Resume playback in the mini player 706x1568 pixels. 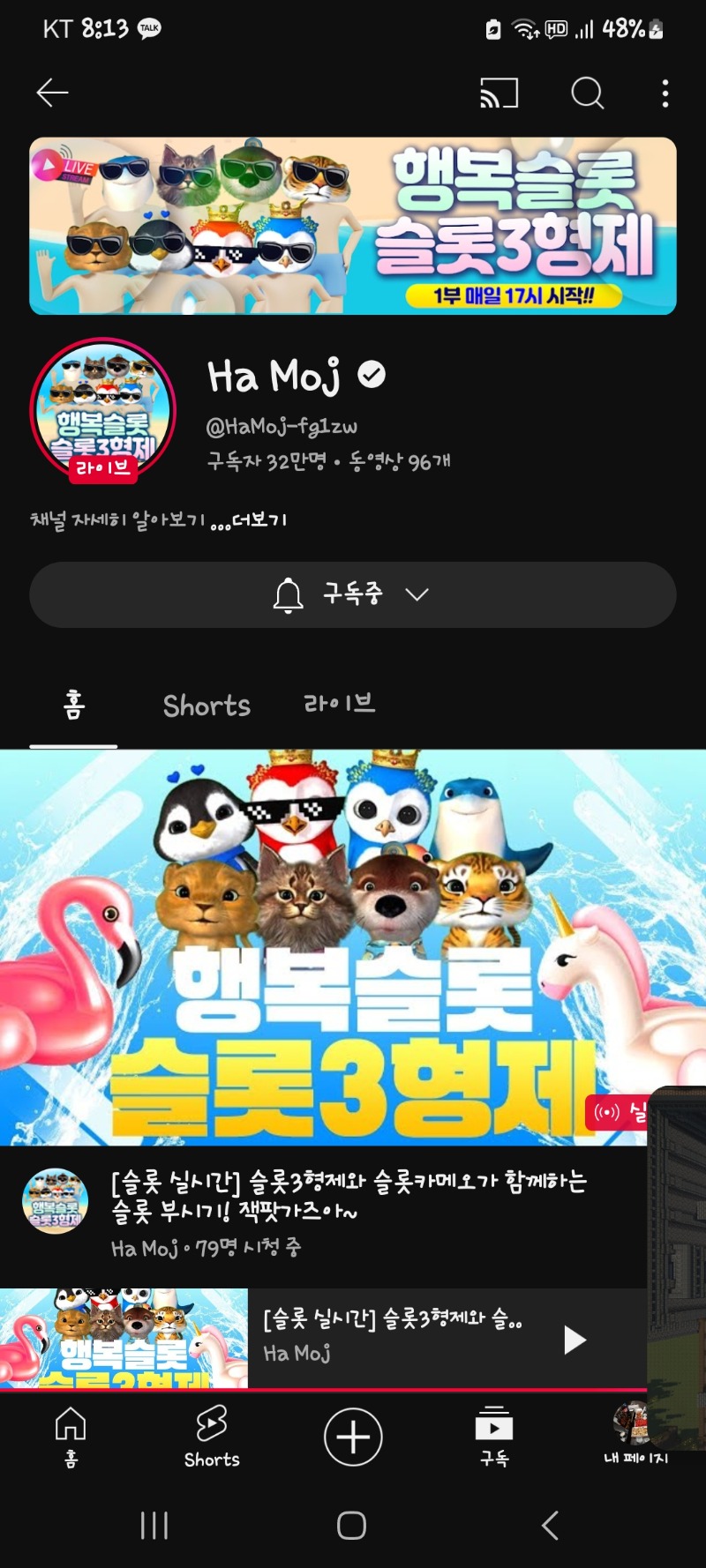click(575, 1340)
